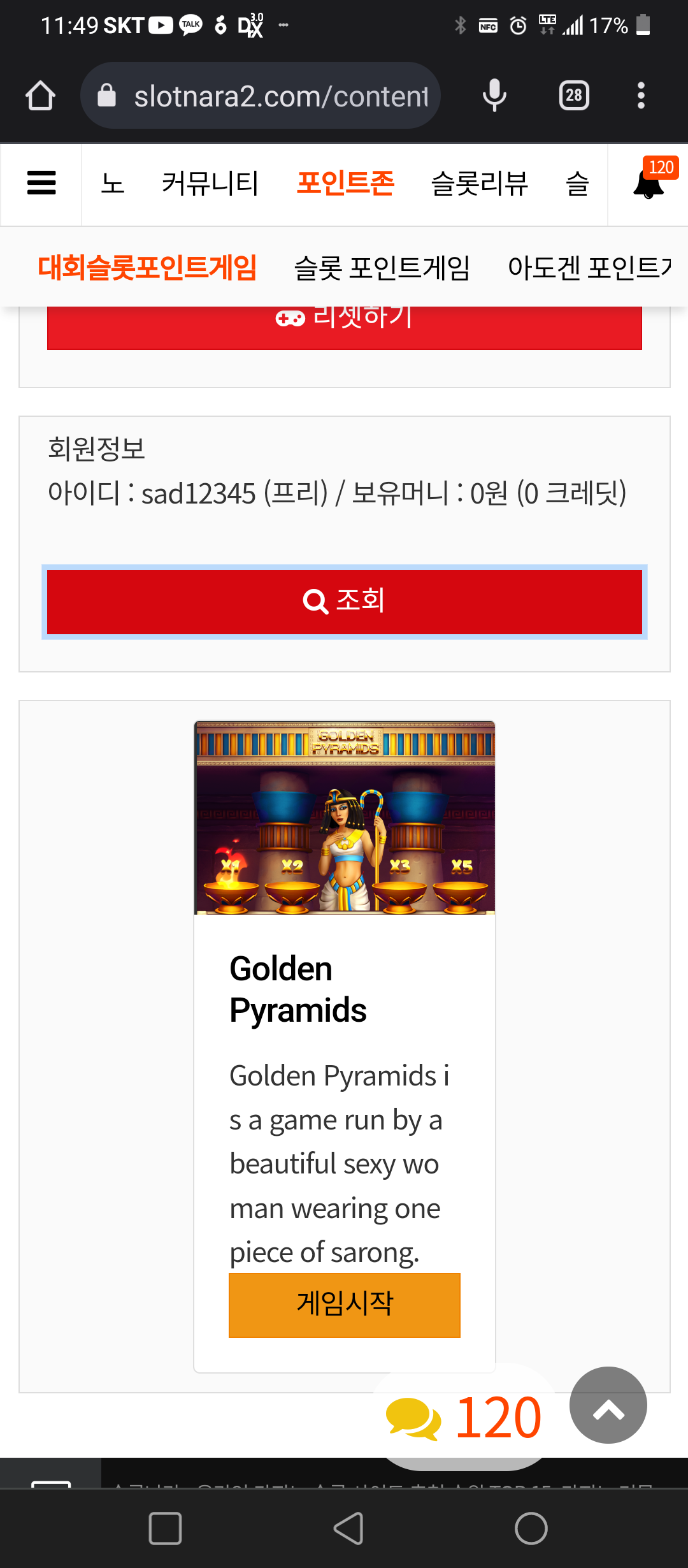The height and width of the screenshot is (1568, 688).
Task: Open the Golden Pyramids game image
Action: pos(345,818)
